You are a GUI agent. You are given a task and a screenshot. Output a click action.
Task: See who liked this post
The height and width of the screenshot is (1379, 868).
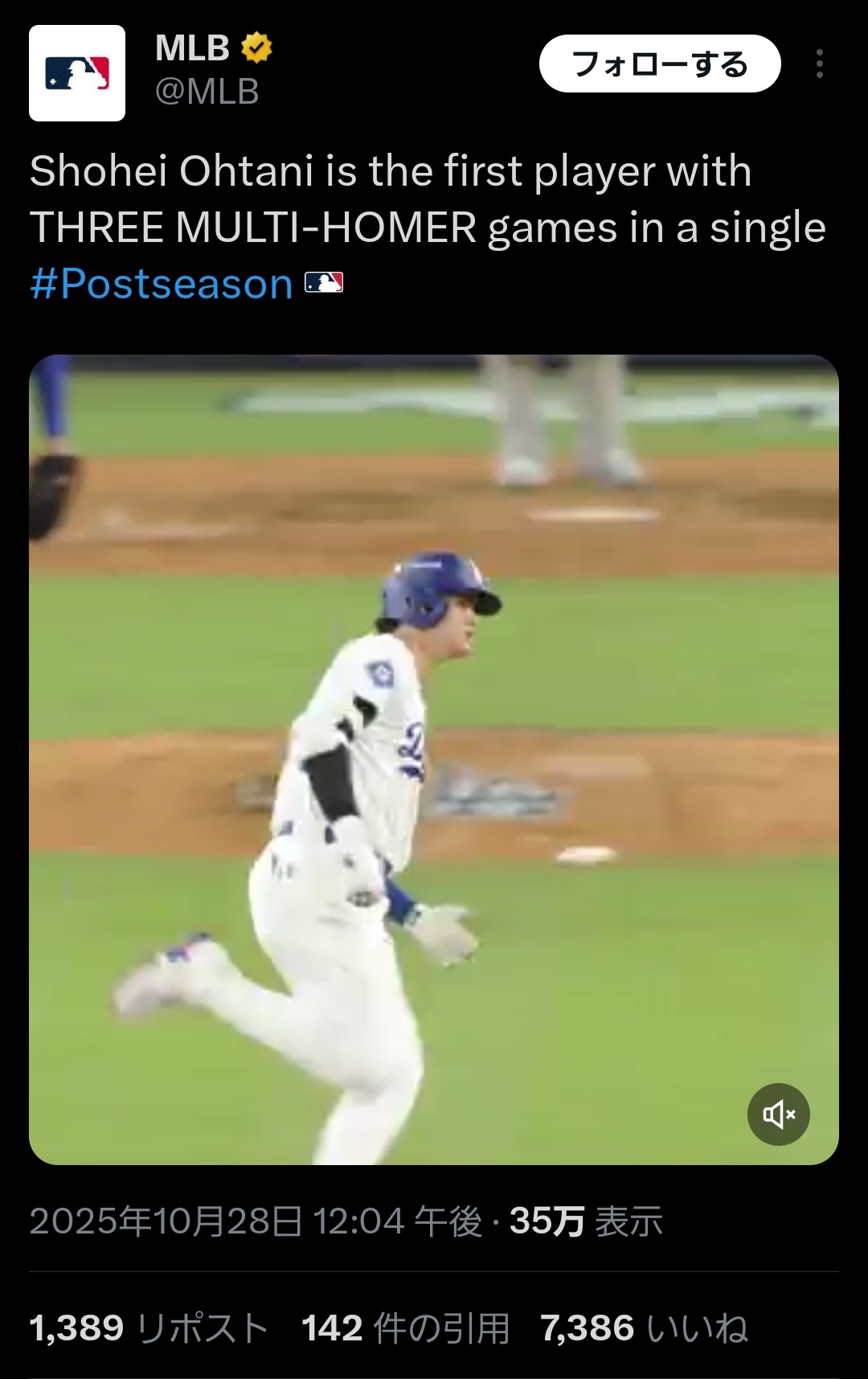[644, 1328]
